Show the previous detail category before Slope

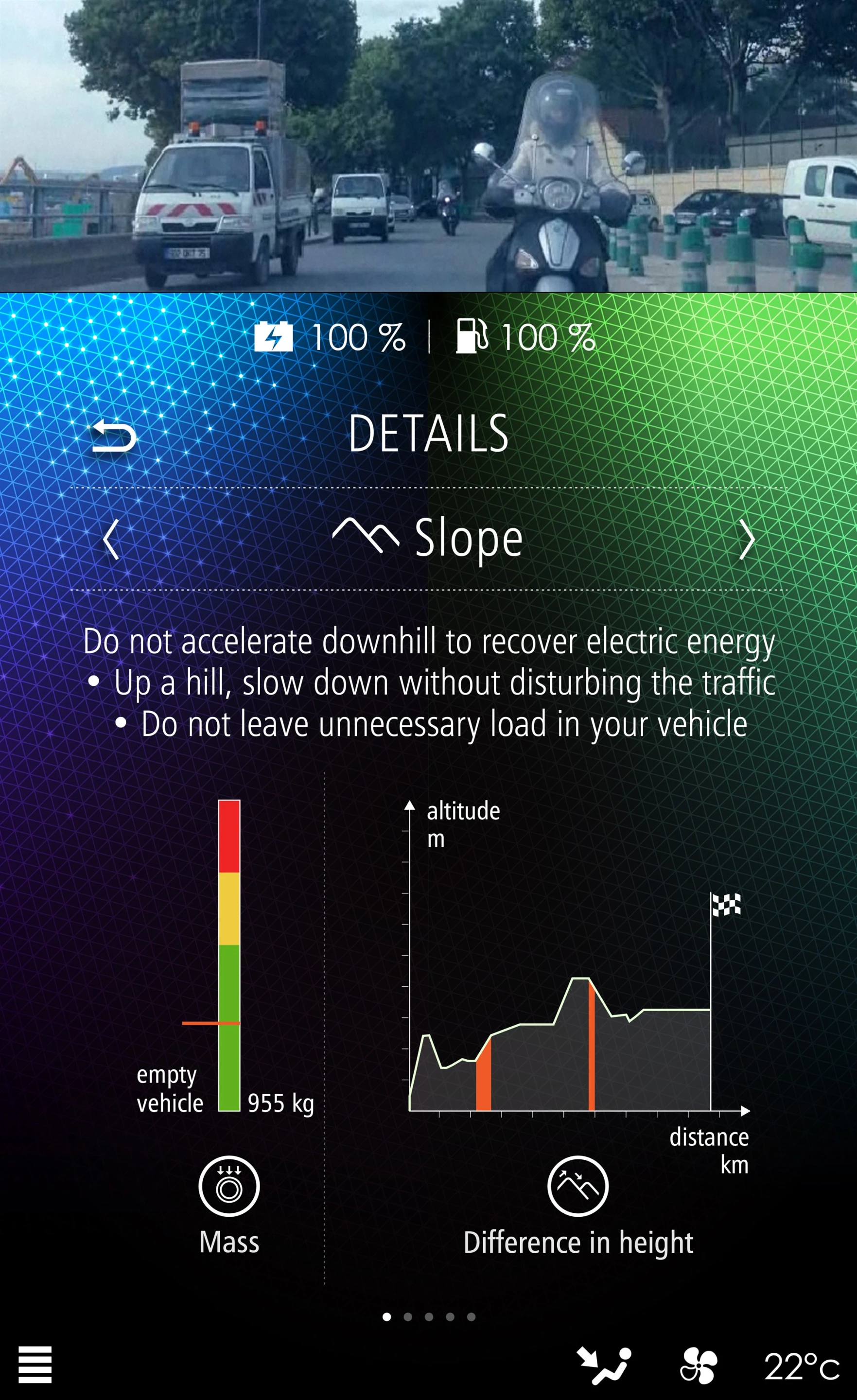(111, 539)
